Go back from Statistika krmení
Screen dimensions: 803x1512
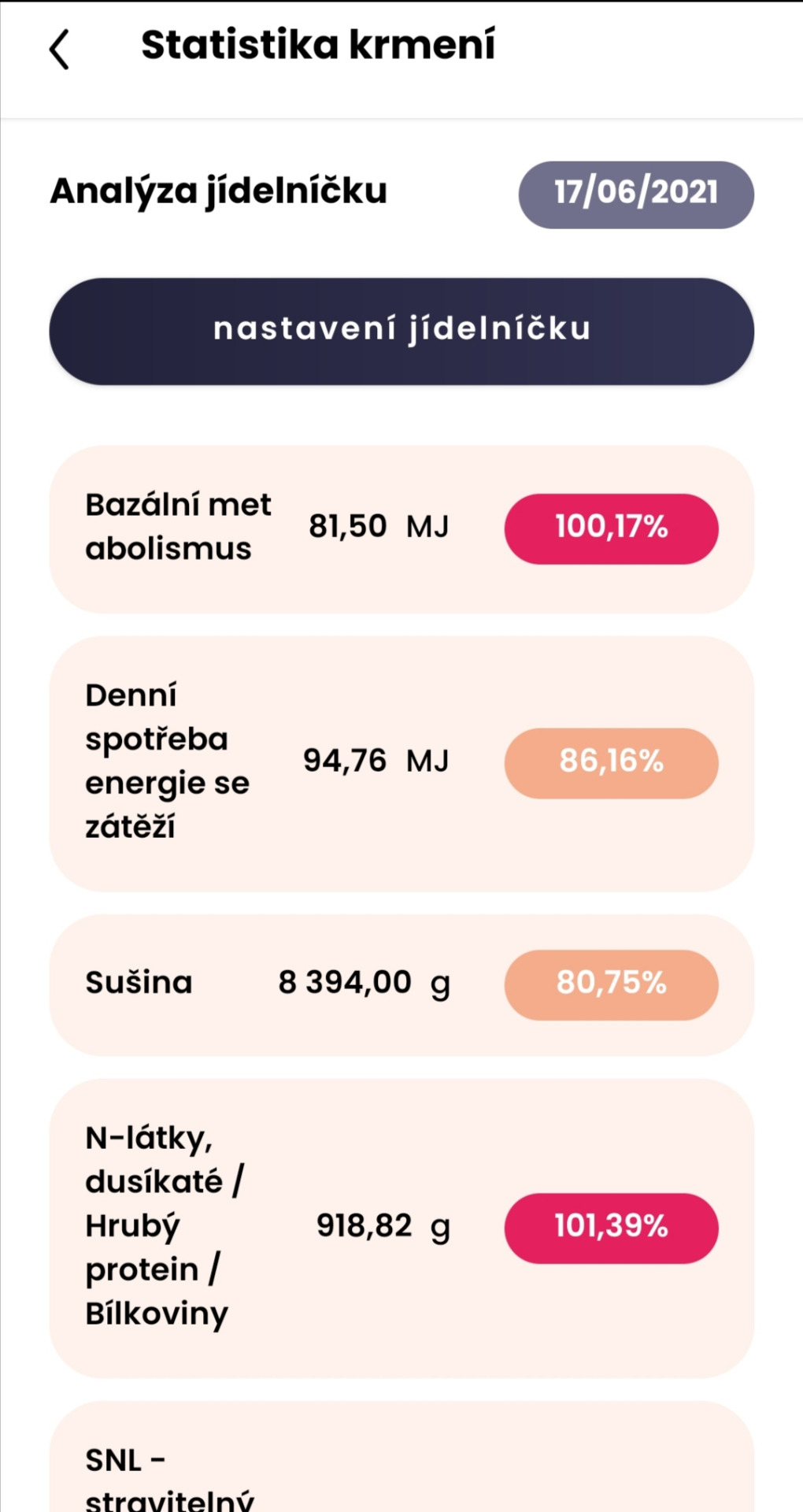60,50
